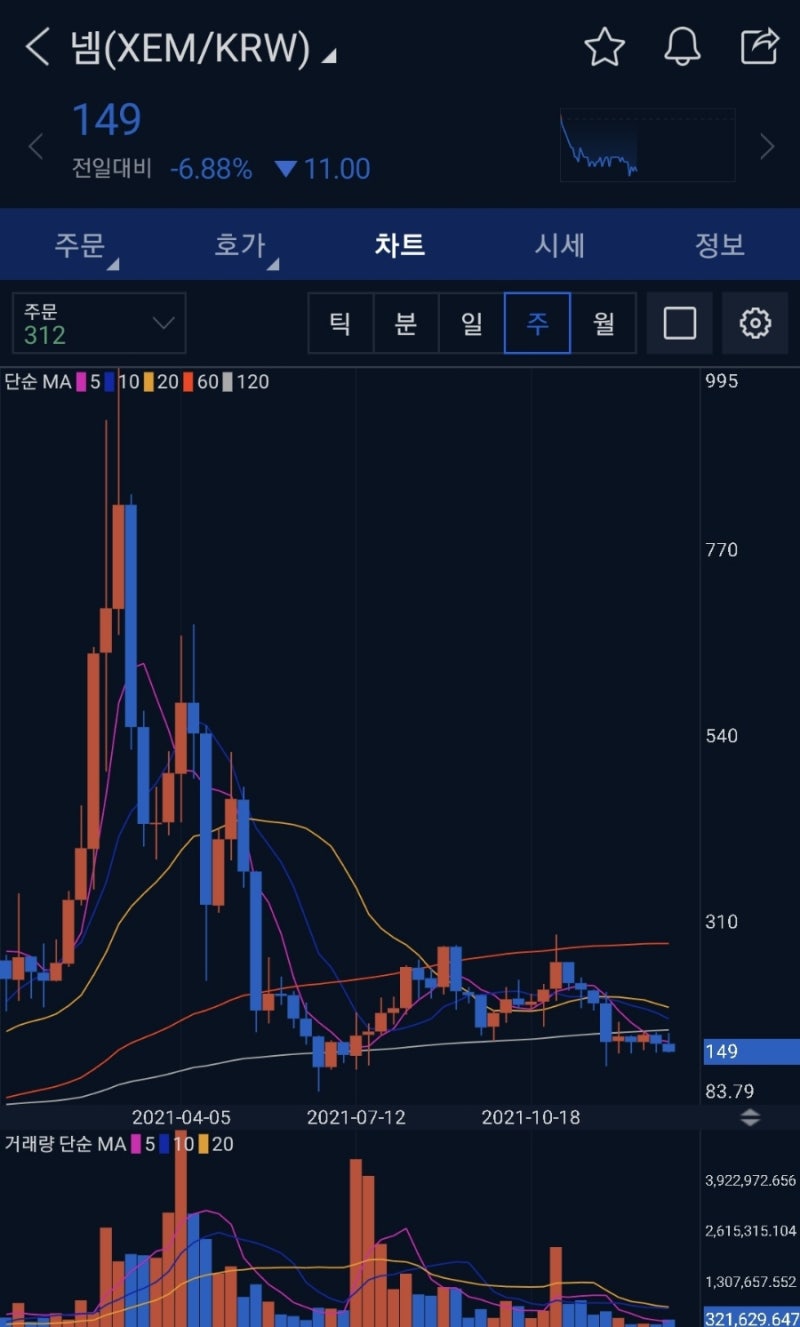
Task: Go to the next coin arrow
Action: (767, 147)
